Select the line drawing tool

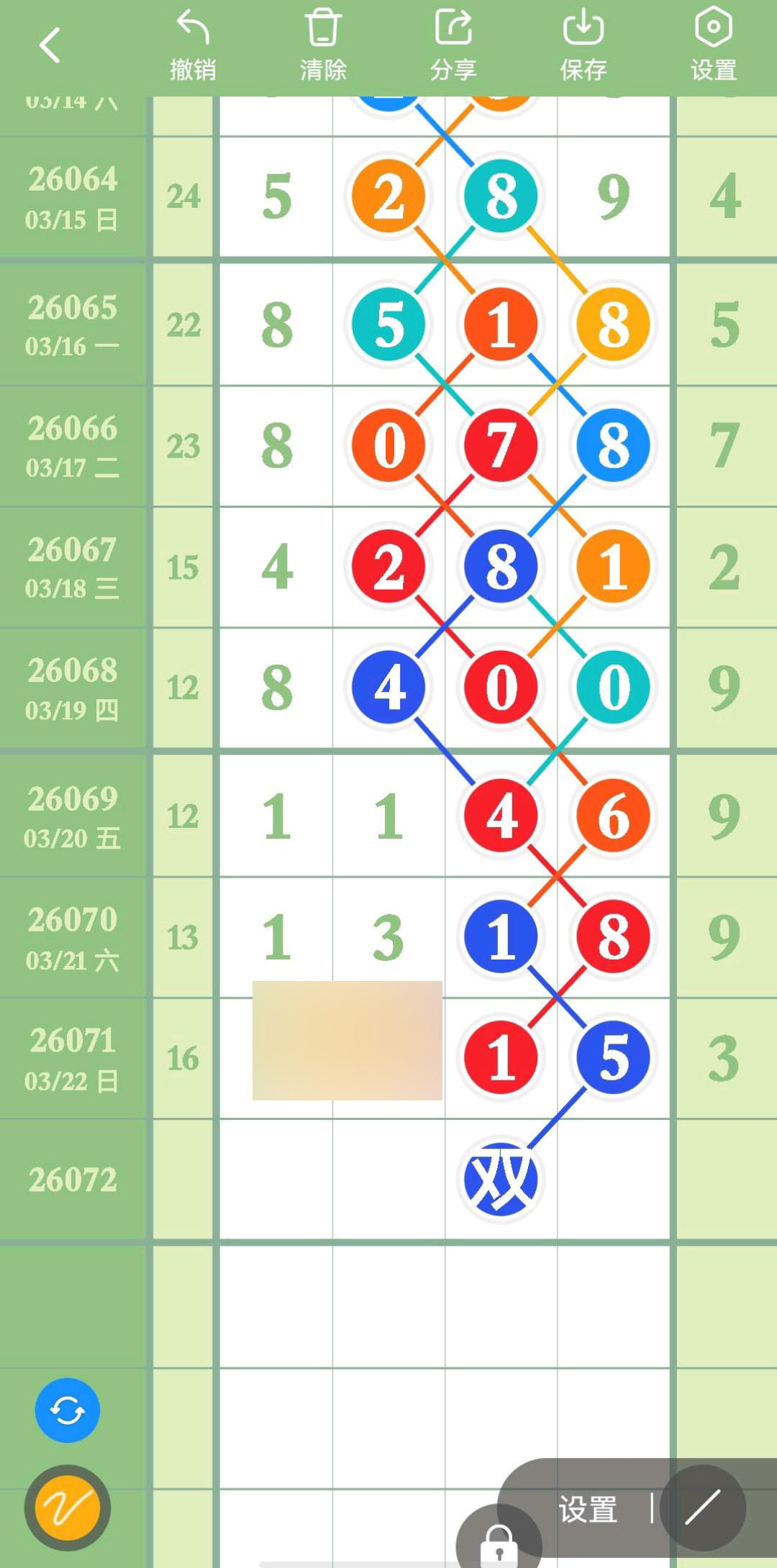(702, 1508)
